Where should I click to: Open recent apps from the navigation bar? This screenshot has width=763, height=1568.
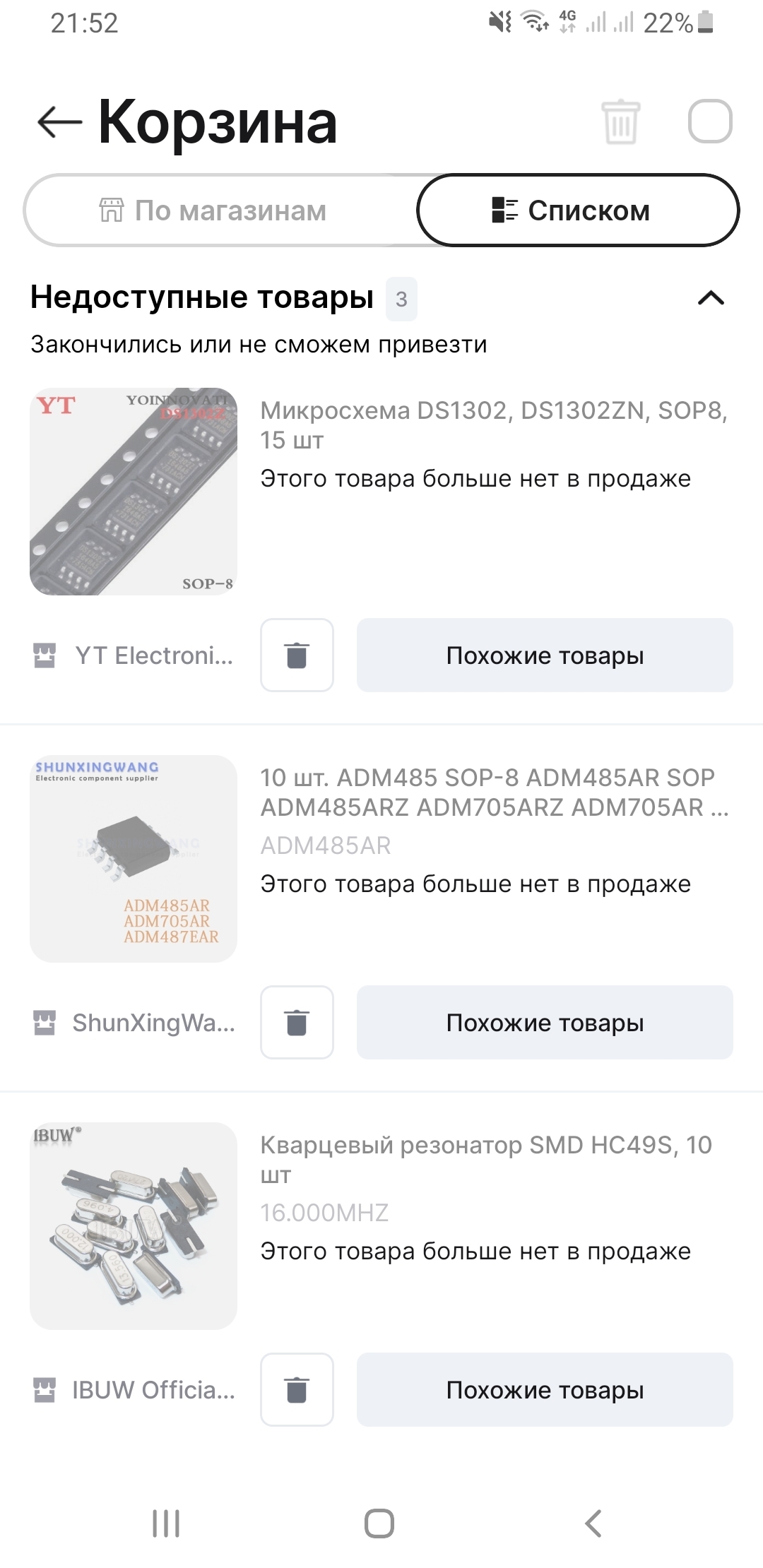point(167,1524)
